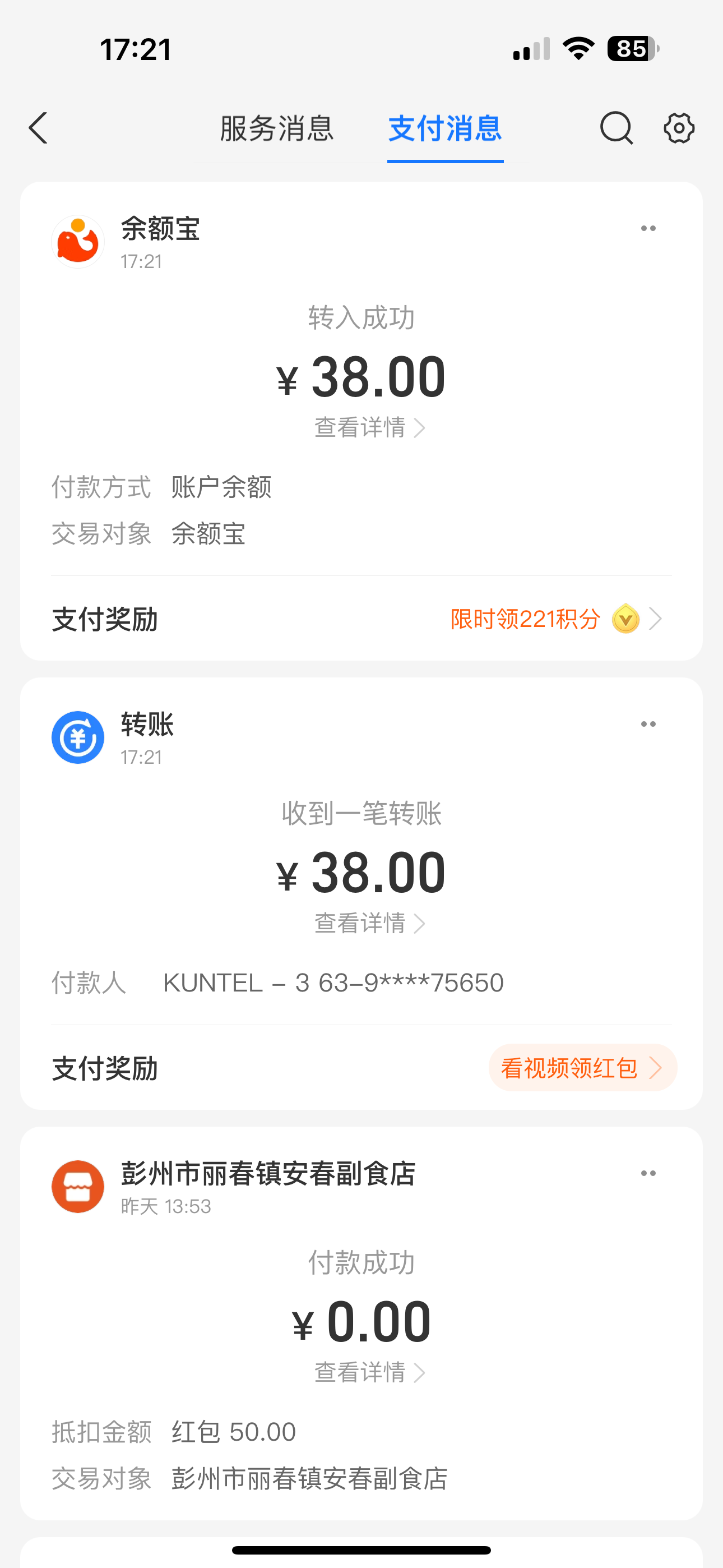Open more options on the 转账 card
The image size is (723, 1568).
(x=648, y=725)
